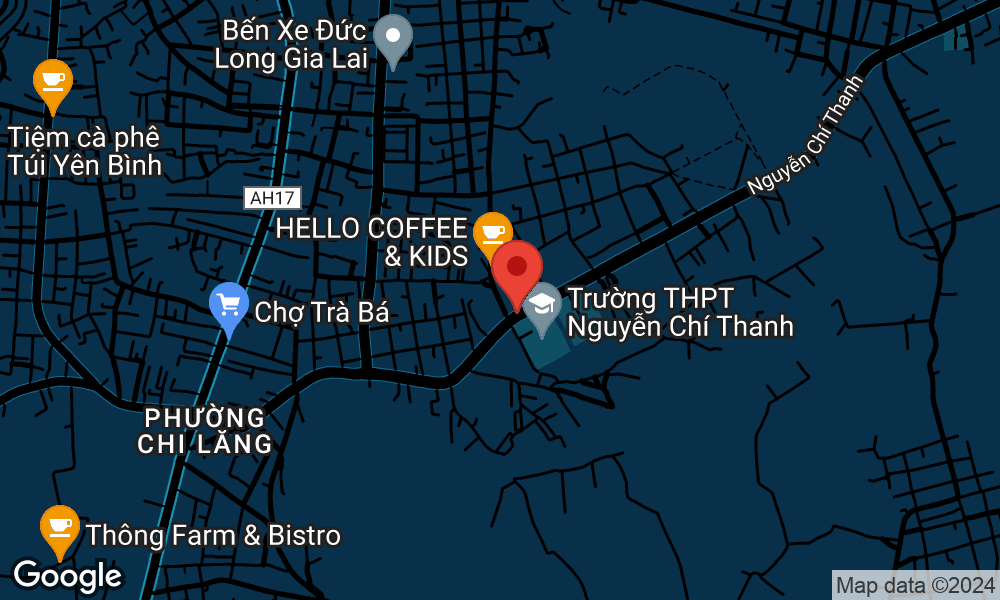Tap Trường THPT Nguyễn Chí Thanh school marker
The image size is (1000, 600).
coord(543,305)
